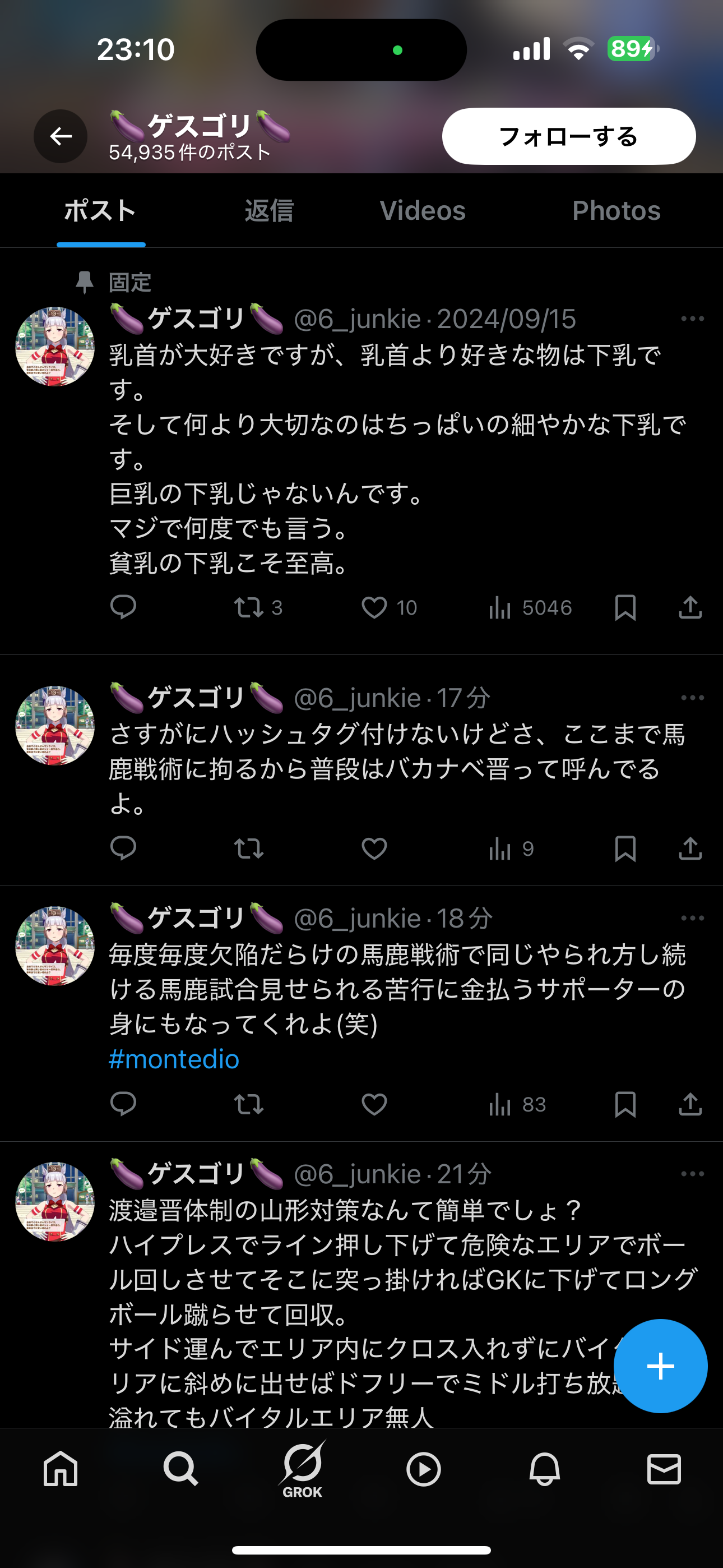
Task: Switch to the Photos tab
Action: click(616, 211)
